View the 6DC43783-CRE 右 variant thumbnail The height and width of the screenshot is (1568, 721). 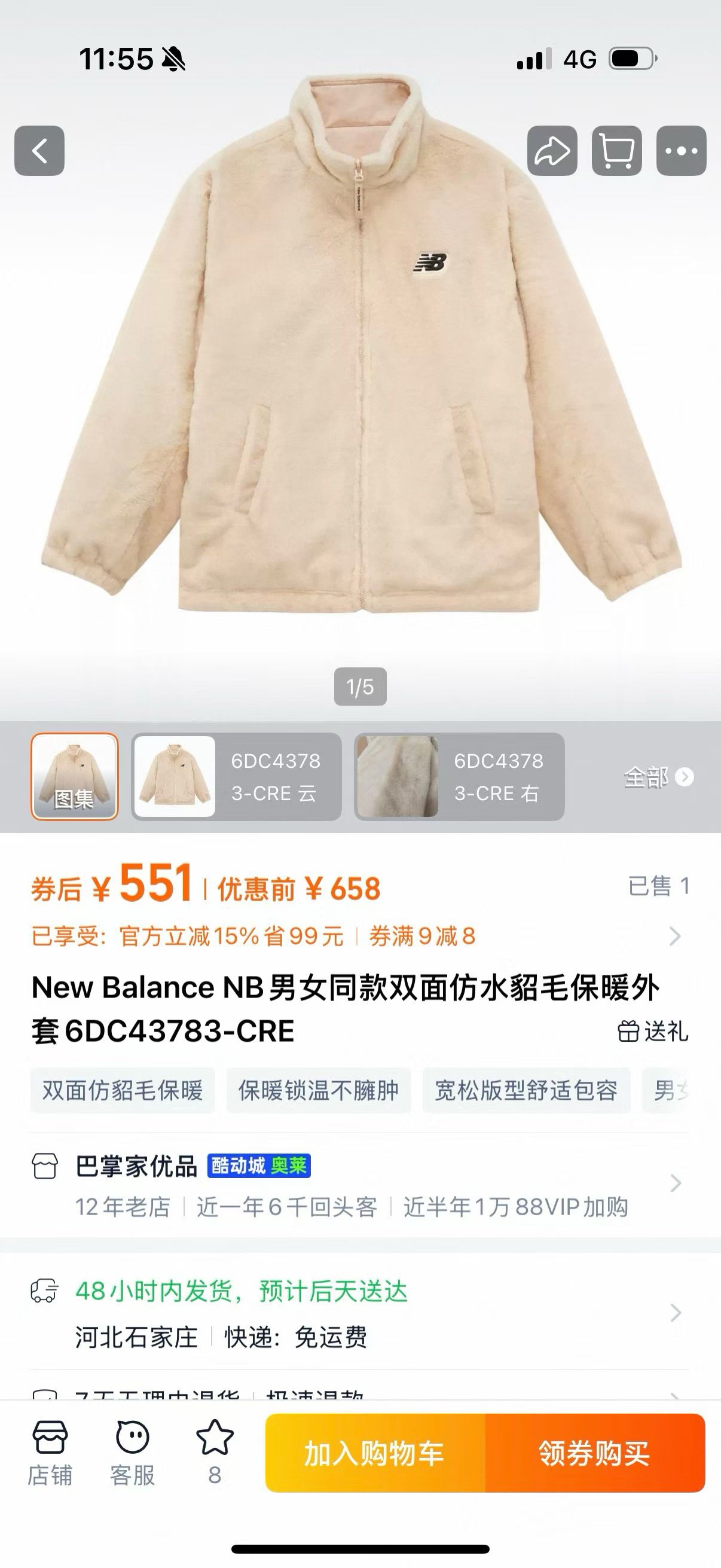(459, 777)
